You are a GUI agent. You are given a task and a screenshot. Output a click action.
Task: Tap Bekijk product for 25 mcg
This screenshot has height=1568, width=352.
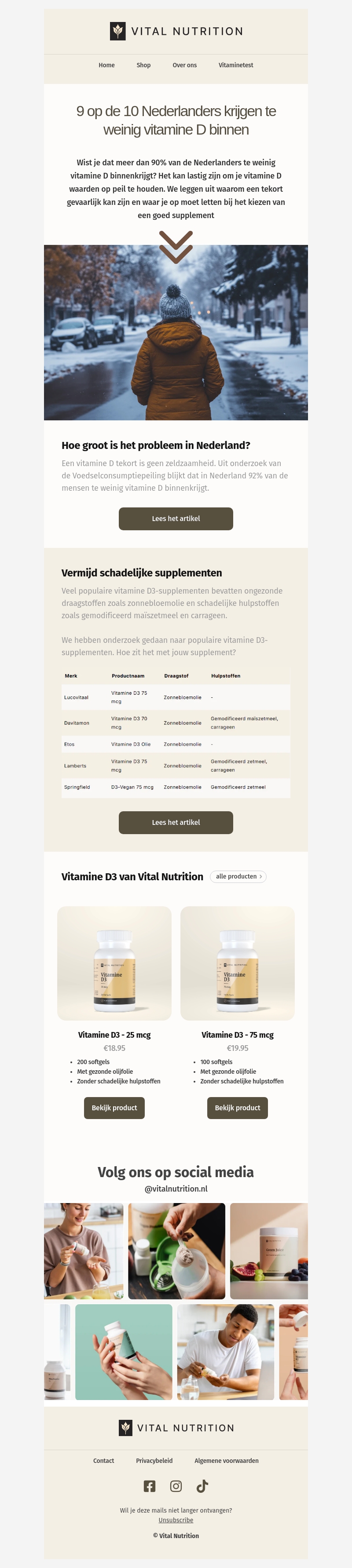tap(114, 1108)
